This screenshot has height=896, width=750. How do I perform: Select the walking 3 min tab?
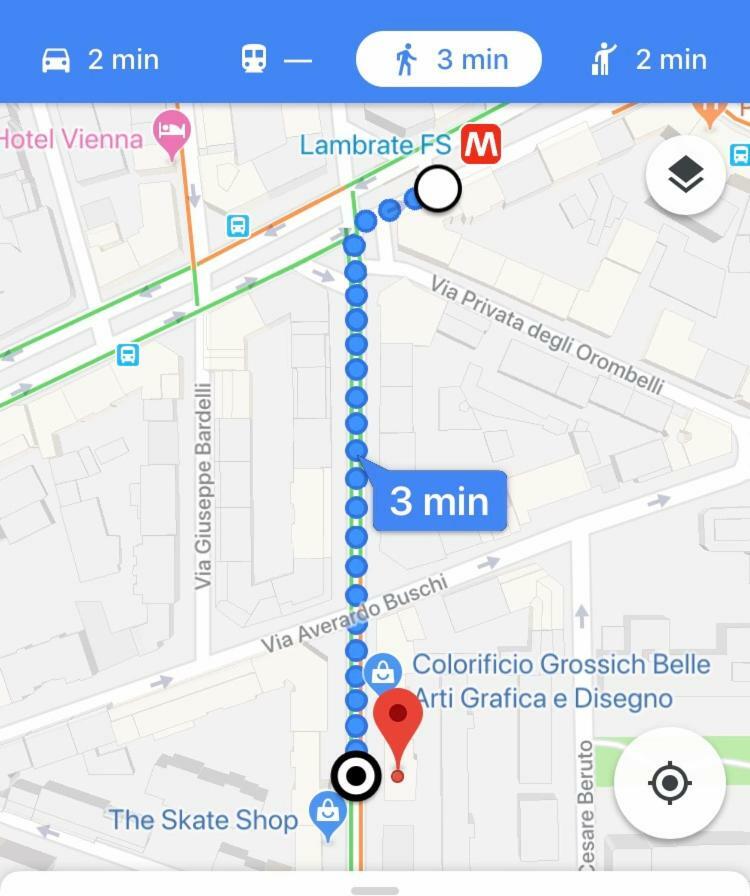tap(449, 60)
